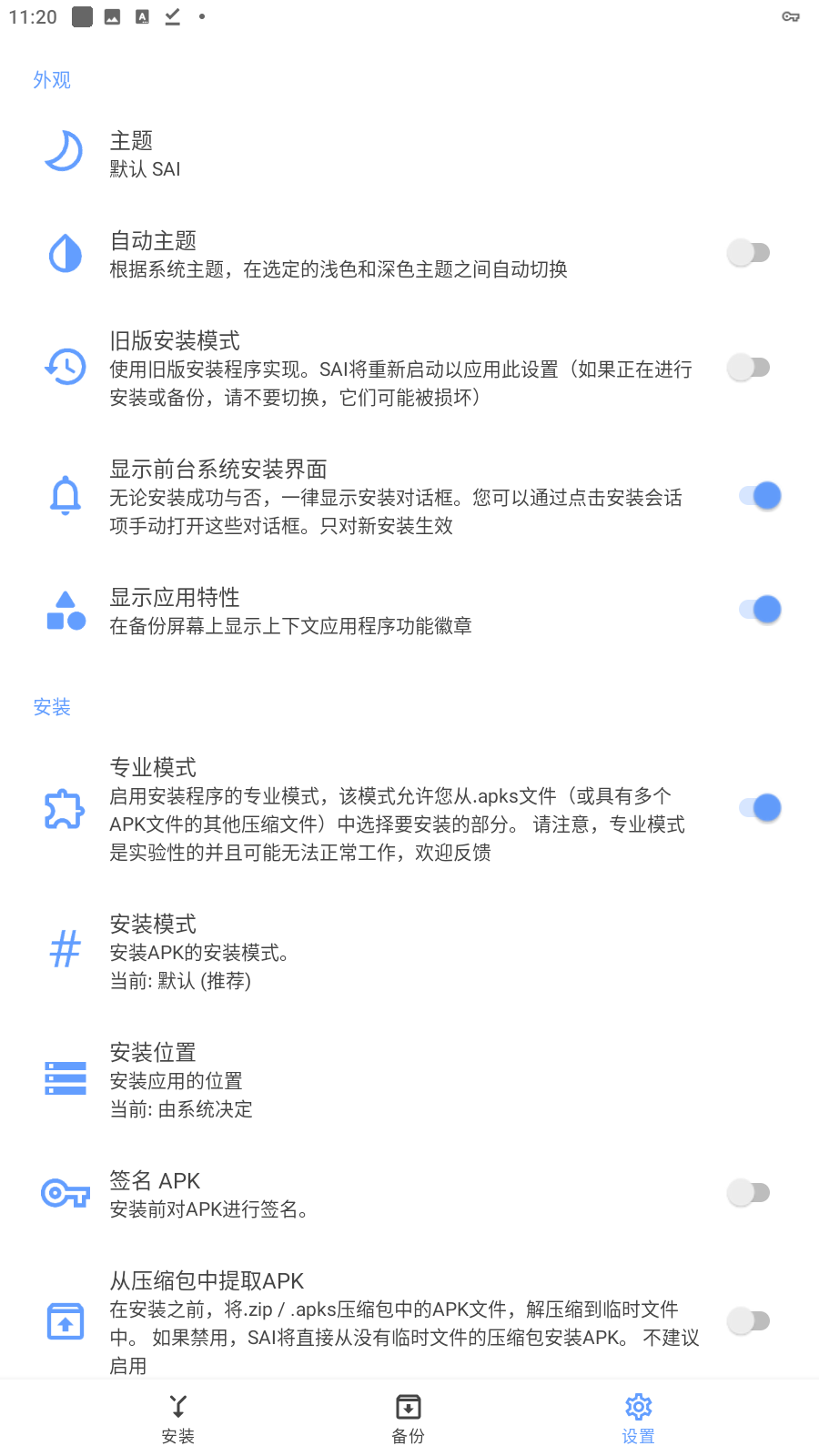Toggle the 从压缩包中提取APK switch
Screen dimensions: 819x1456
point(750,1319)
